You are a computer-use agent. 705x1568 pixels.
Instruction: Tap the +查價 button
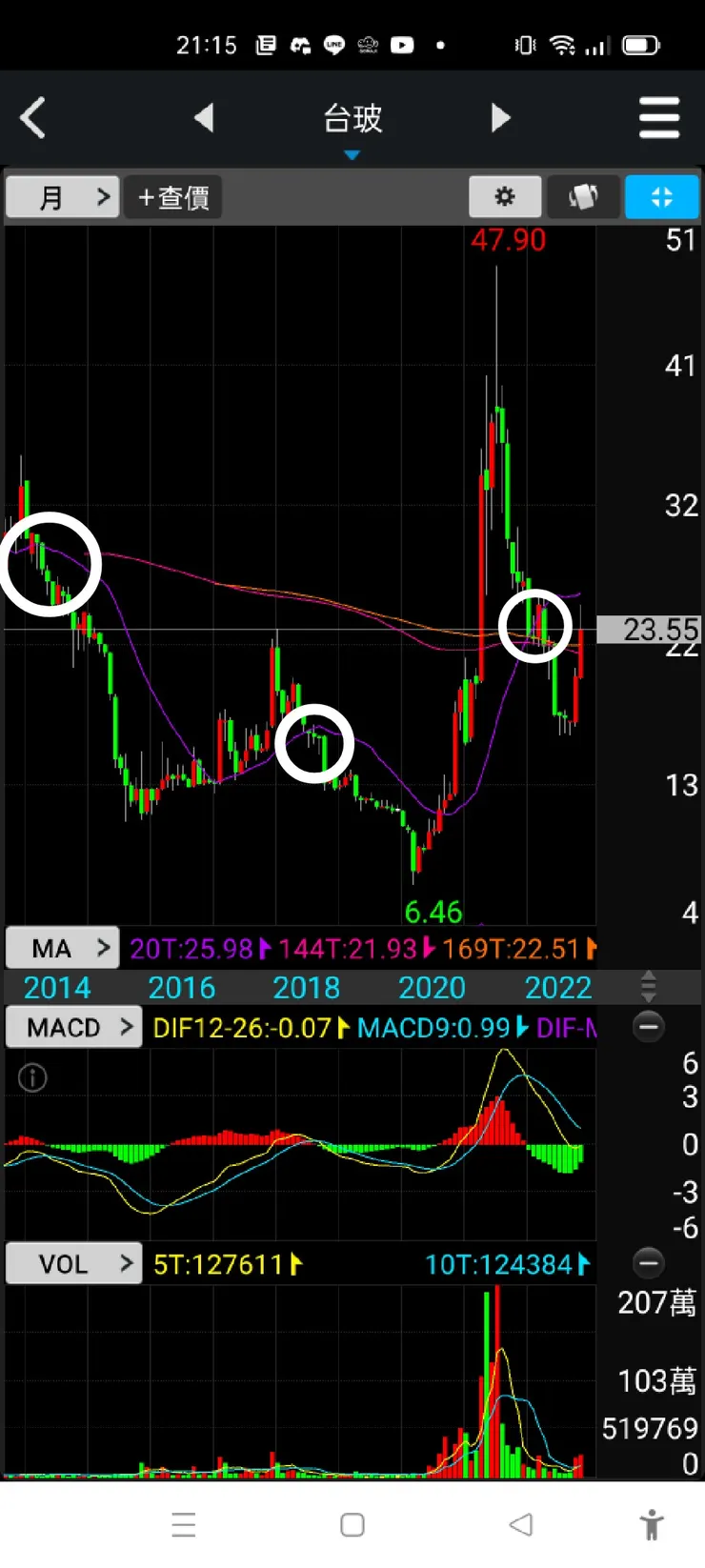tap(173, 197)
